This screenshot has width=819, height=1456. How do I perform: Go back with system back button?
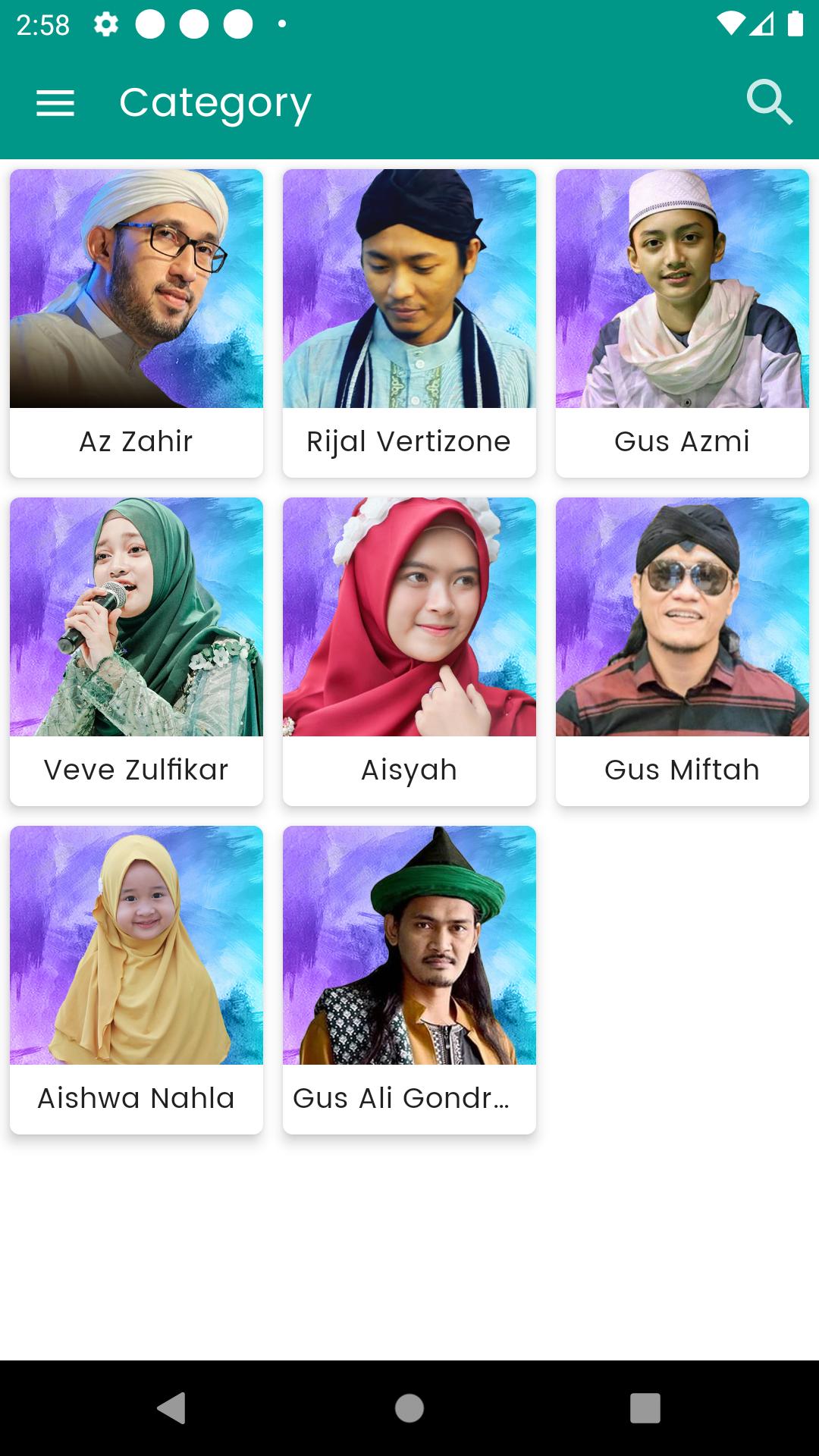click(x=171, y=1408)
